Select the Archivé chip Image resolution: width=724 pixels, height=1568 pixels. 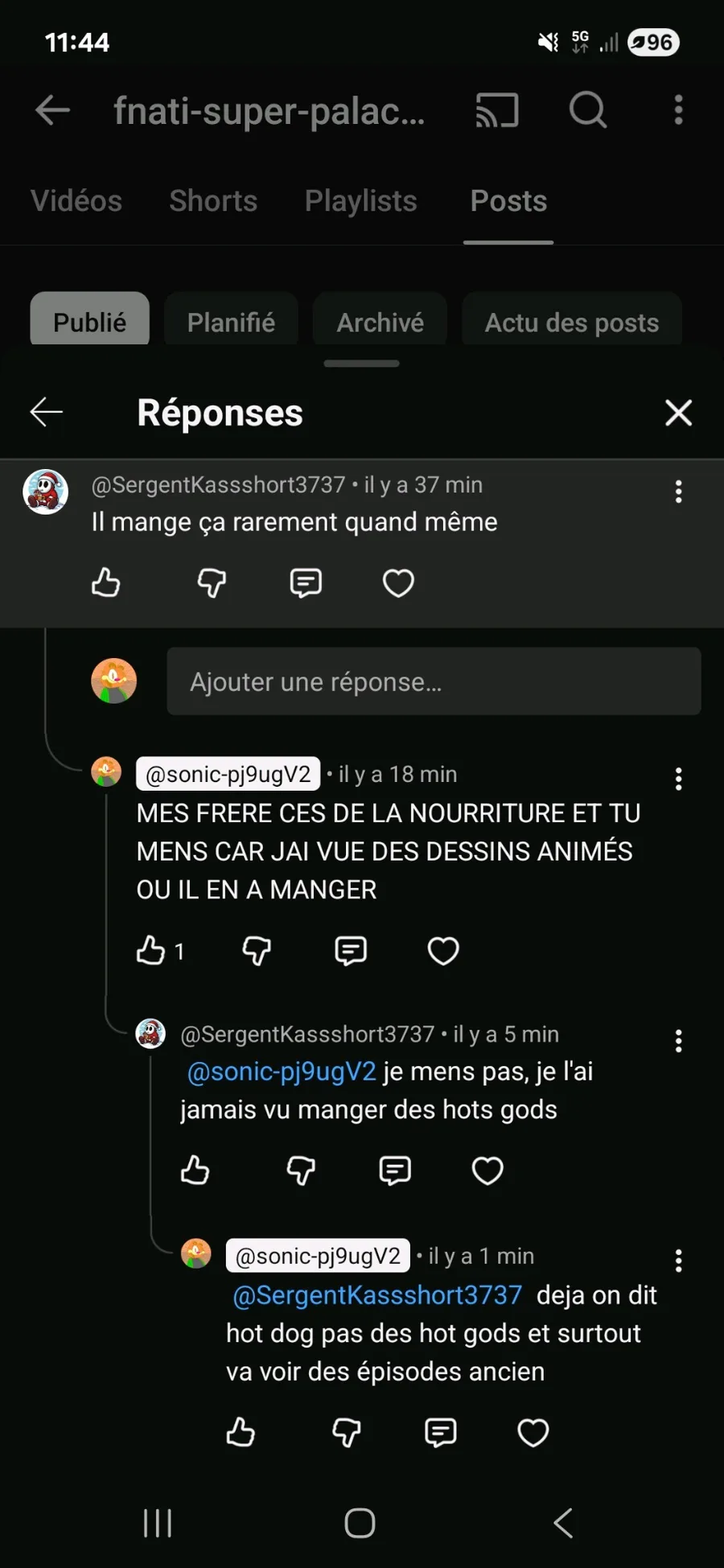pos(380,322)
